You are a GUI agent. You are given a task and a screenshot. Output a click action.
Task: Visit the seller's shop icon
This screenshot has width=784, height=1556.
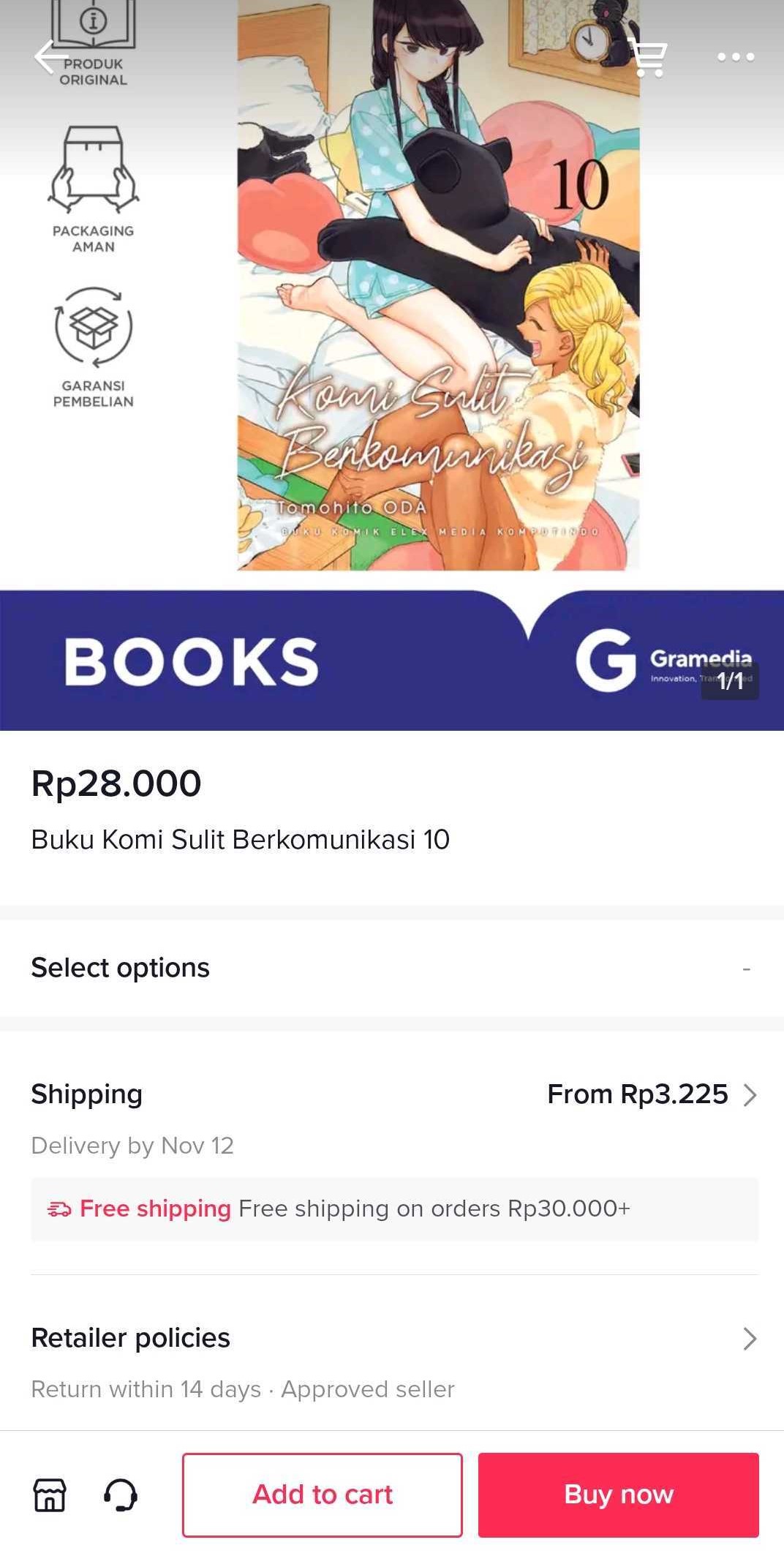pos(50,1495)
